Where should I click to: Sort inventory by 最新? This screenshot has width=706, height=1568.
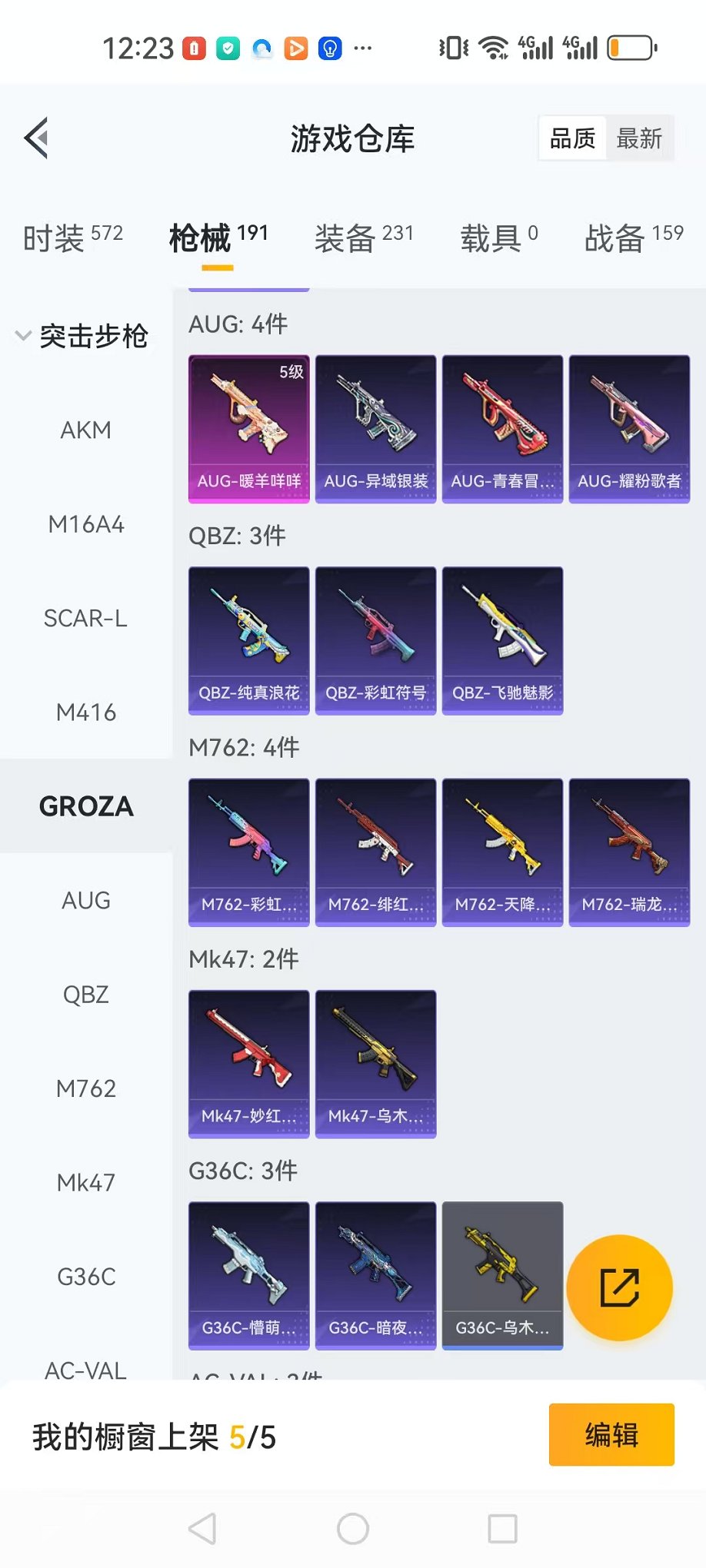(638, 139)
